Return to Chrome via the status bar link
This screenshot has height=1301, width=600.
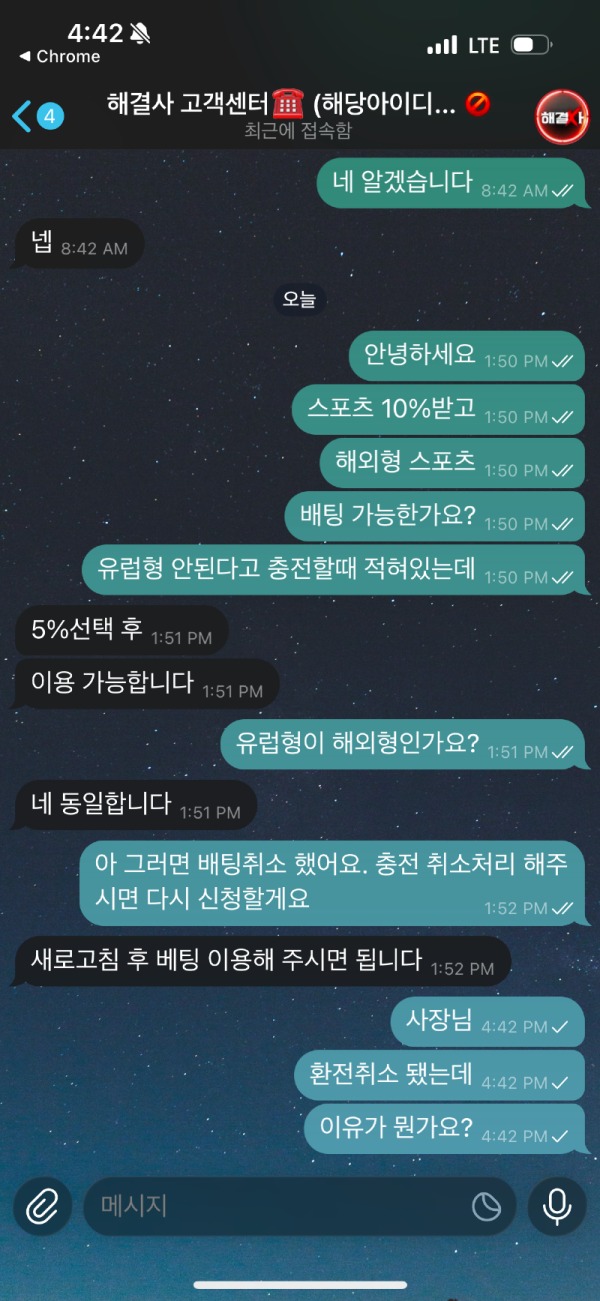tap(60, 57)
